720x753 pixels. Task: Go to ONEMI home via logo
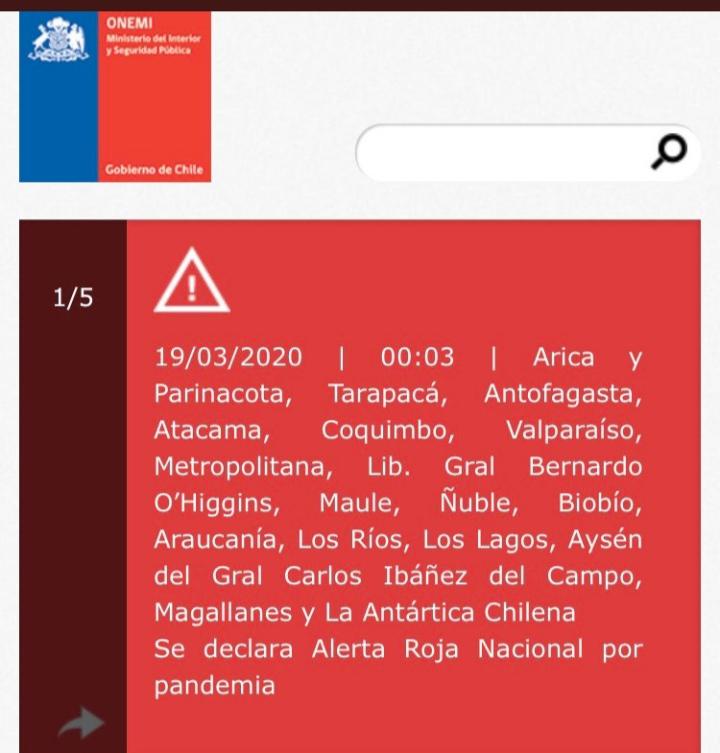tap(115, 96)
